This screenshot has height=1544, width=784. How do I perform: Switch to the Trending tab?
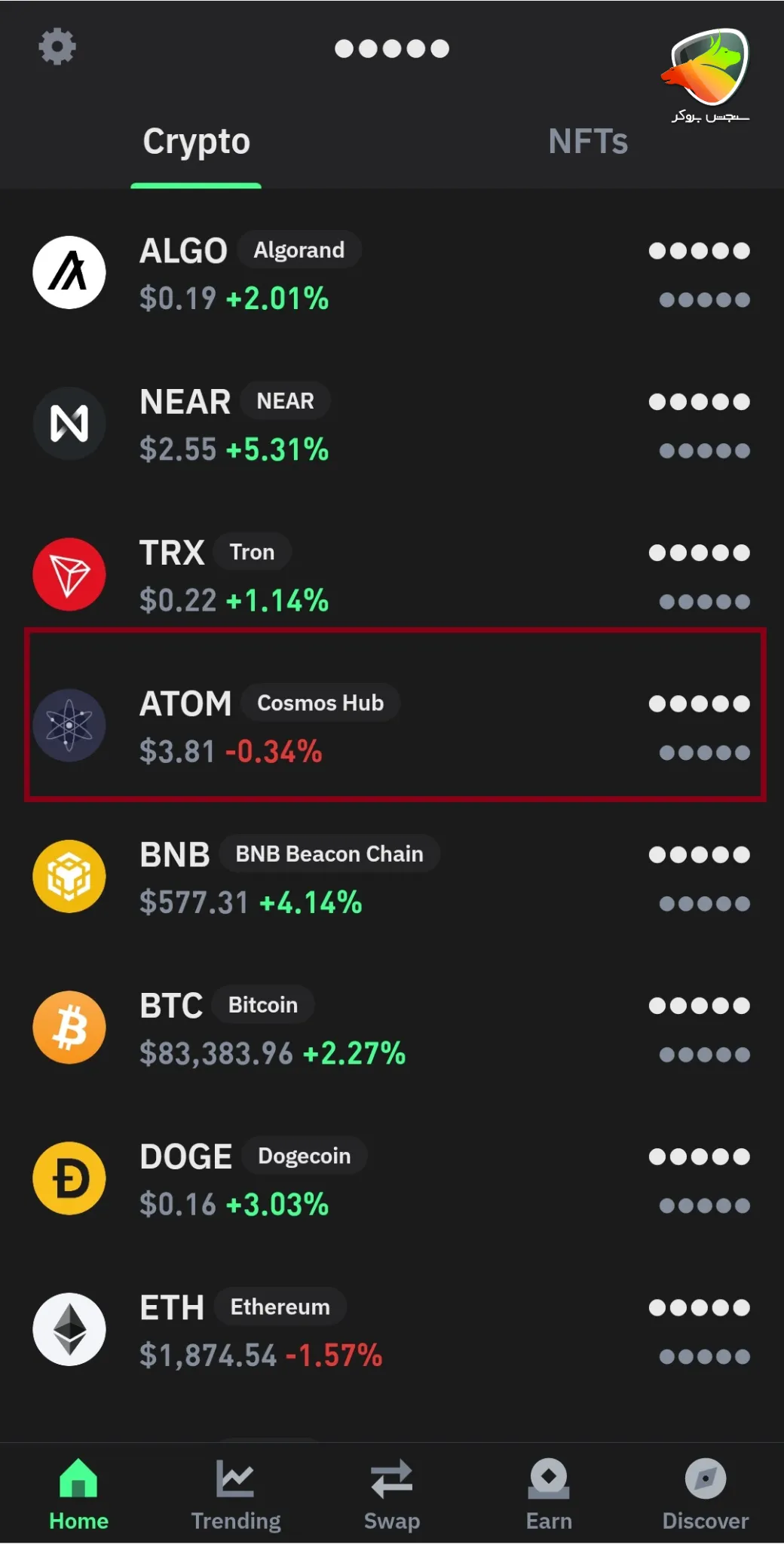(235, 1494)
